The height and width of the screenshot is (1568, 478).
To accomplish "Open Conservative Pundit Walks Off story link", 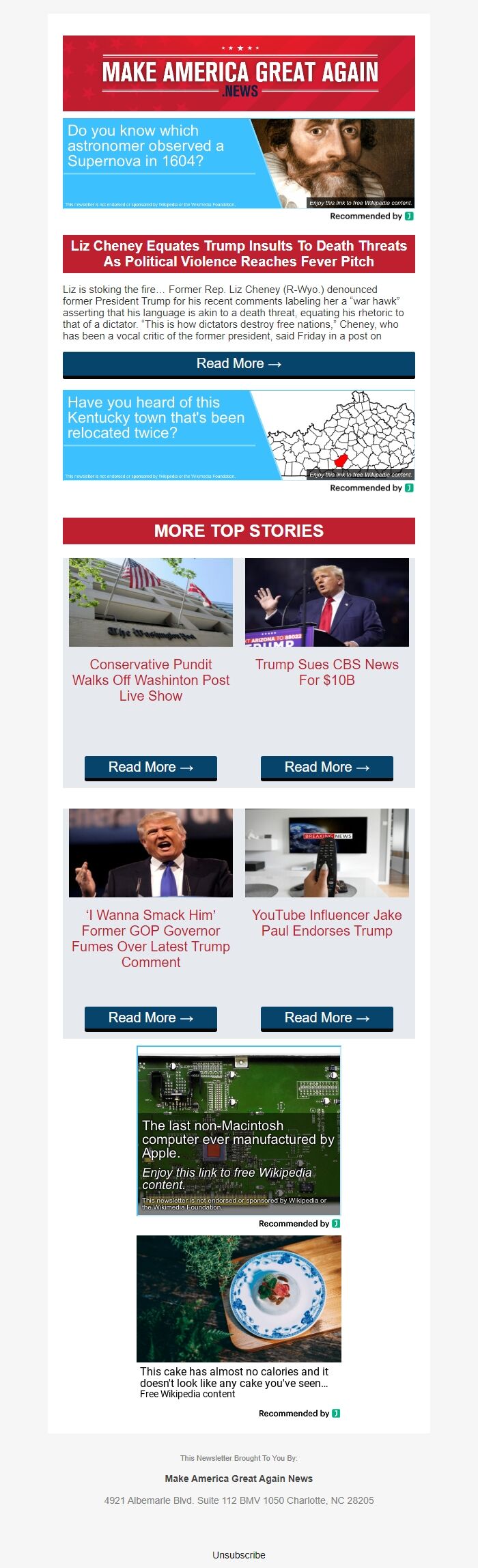I will click(151, 680).
